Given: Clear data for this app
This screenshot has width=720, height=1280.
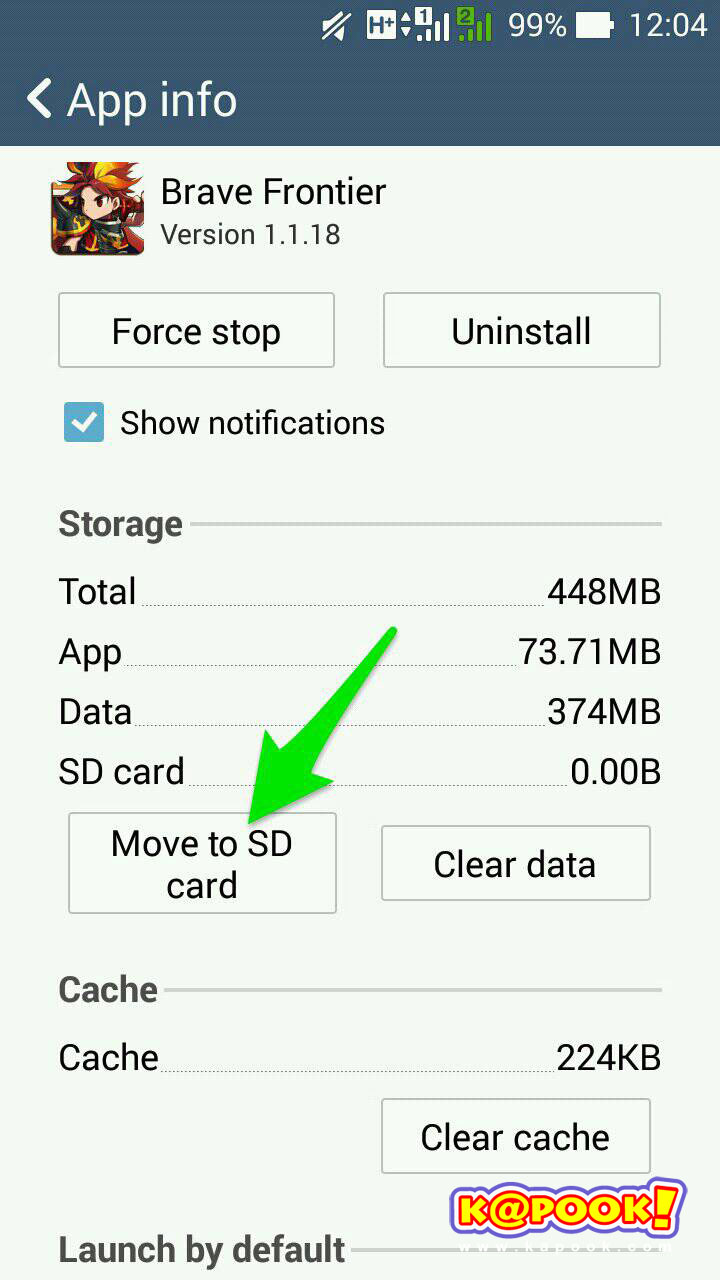Looking at the screenshot, I should click(515, 864).
